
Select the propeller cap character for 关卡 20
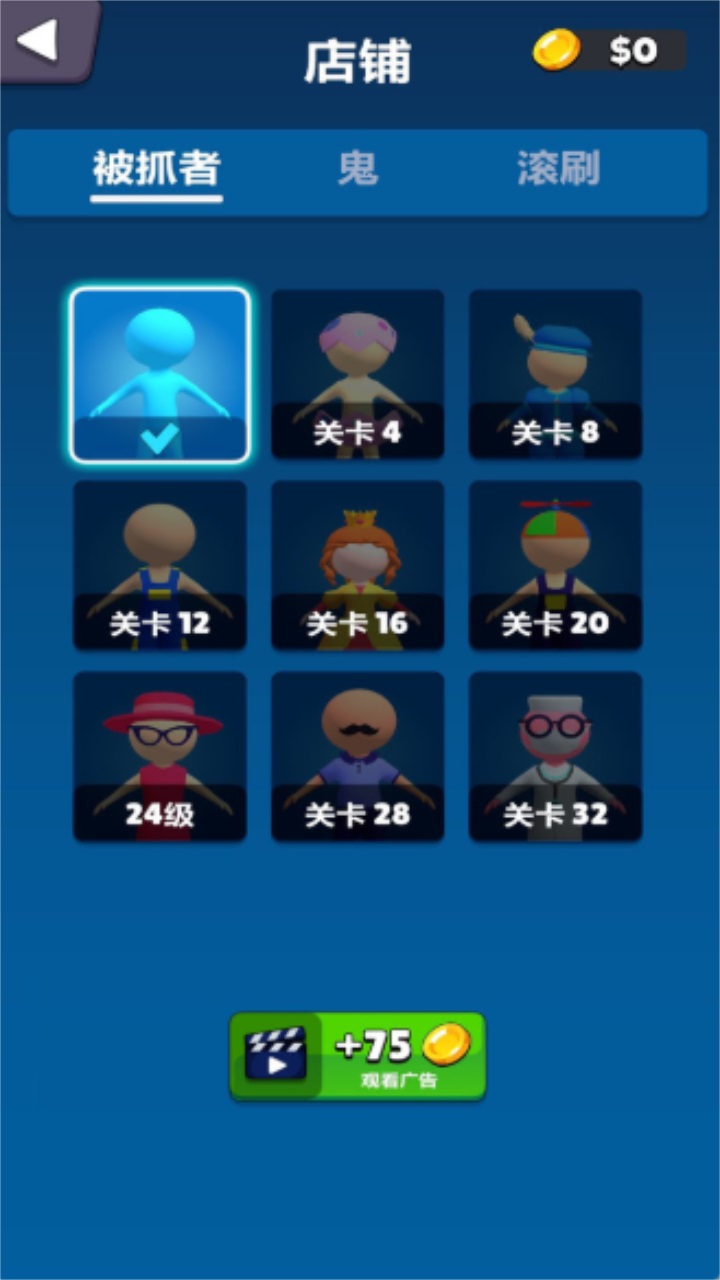pyautogui.click(x=555, y=565)
